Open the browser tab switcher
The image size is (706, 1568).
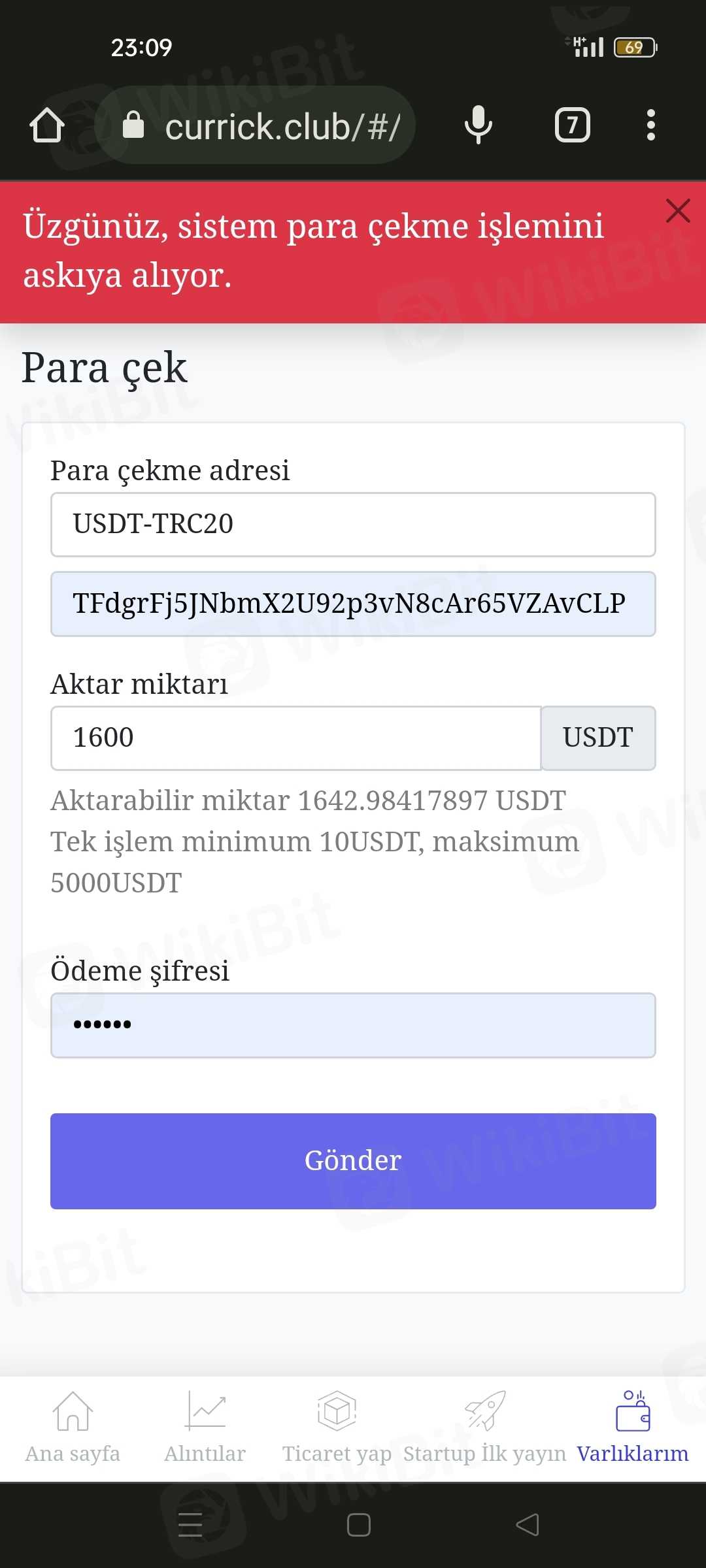pyautogui.click(x=572, y=125)
